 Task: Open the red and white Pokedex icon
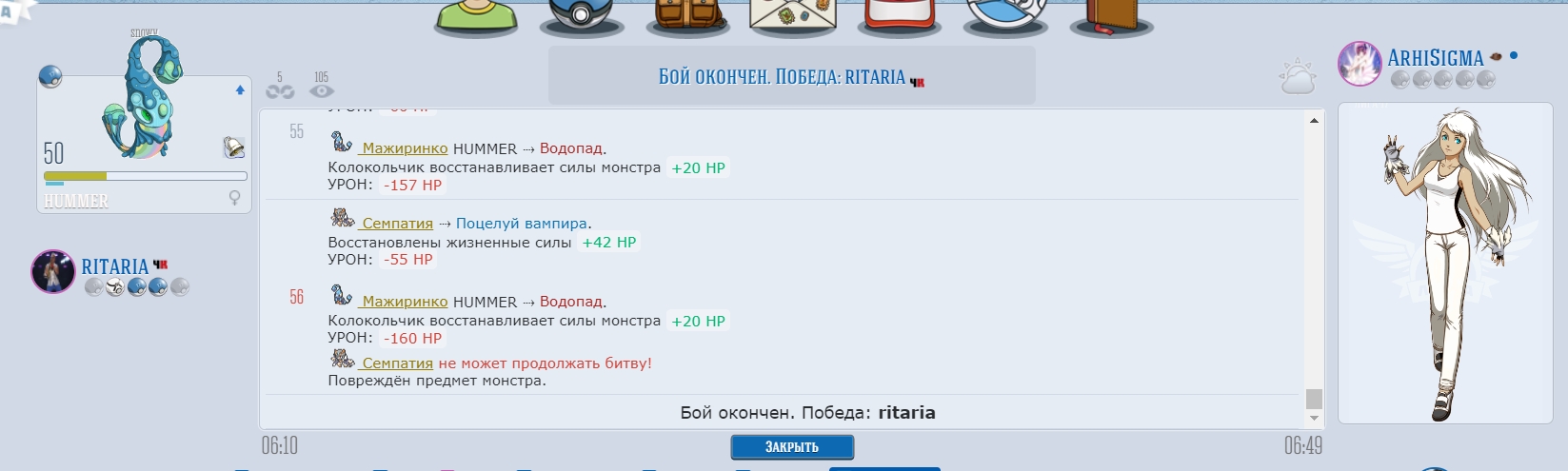[x=899, y=16]
